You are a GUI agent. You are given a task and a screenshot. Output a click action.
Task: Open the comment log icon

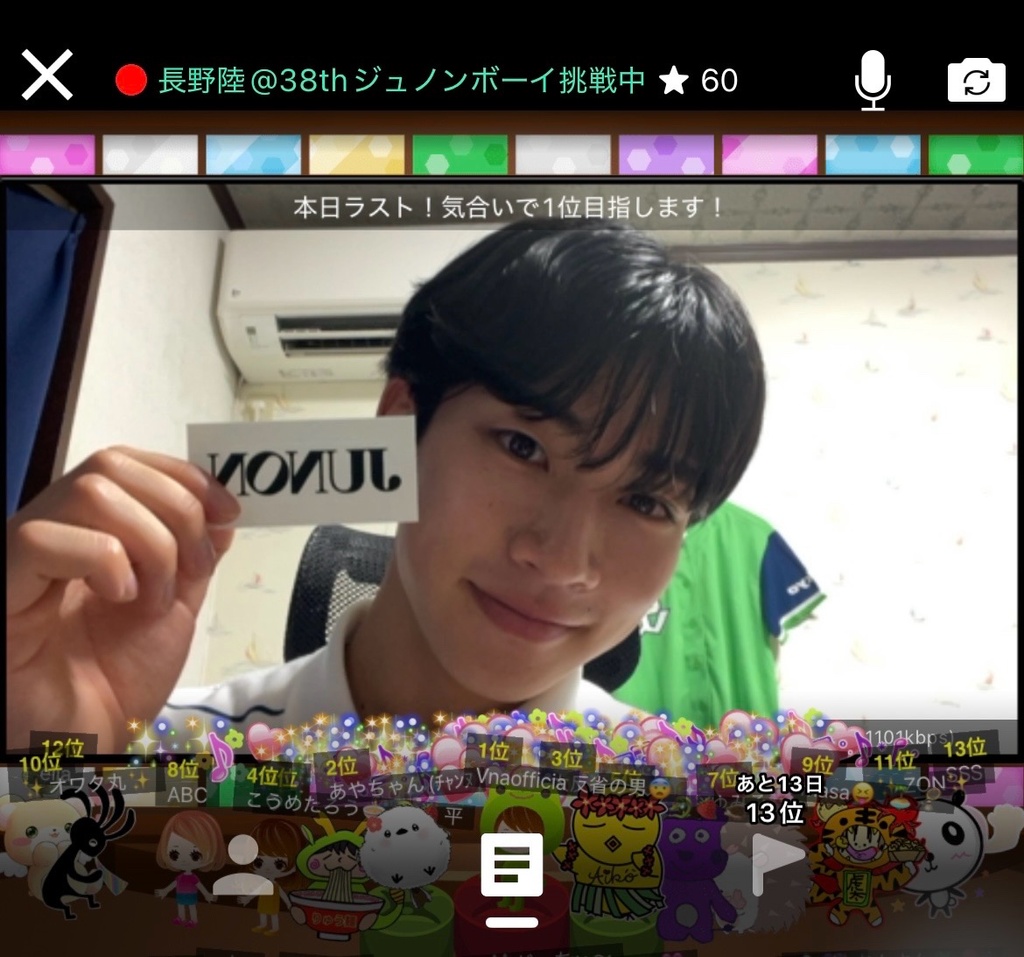(x=511, y=866)
